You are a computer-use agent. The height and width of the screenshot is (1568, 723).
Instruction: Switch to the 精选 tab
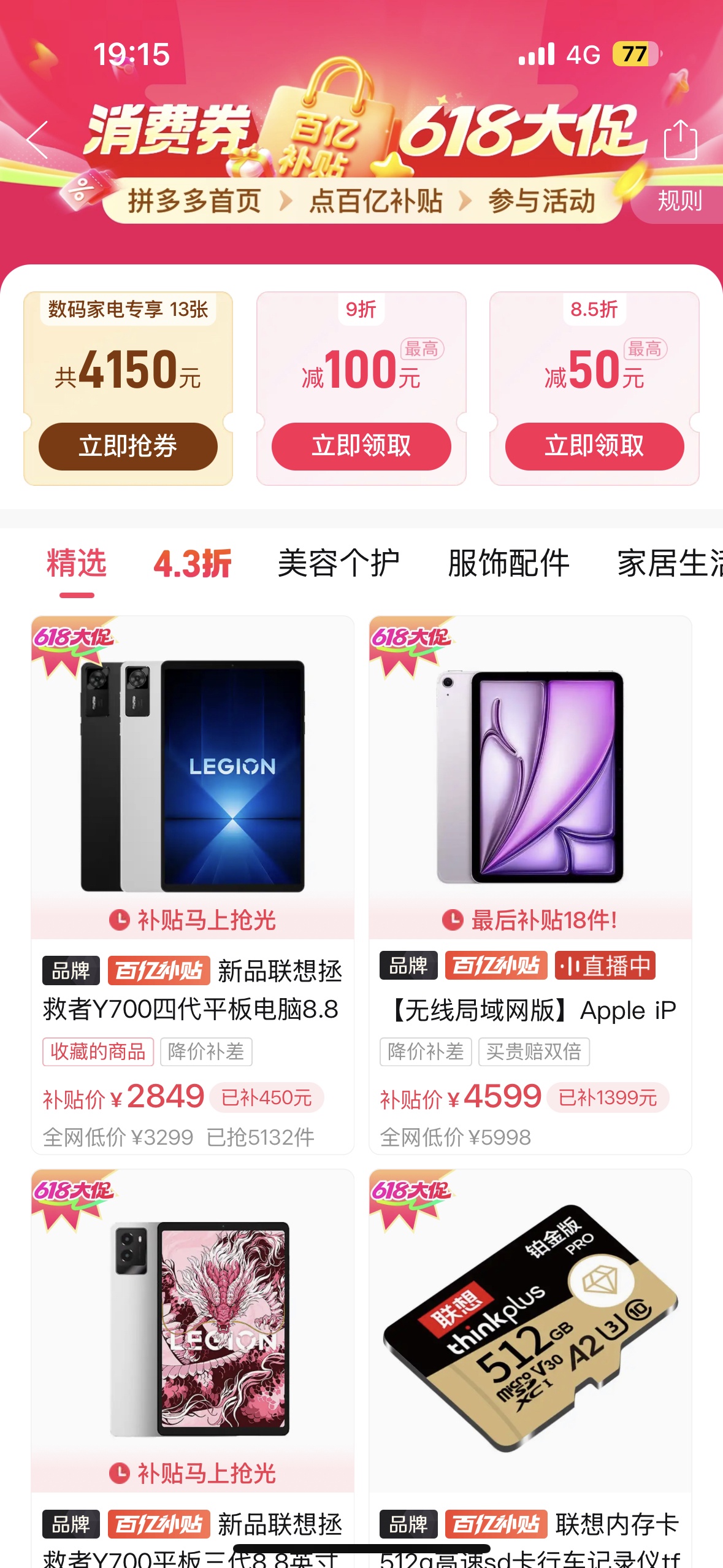(x=77, y=563)
